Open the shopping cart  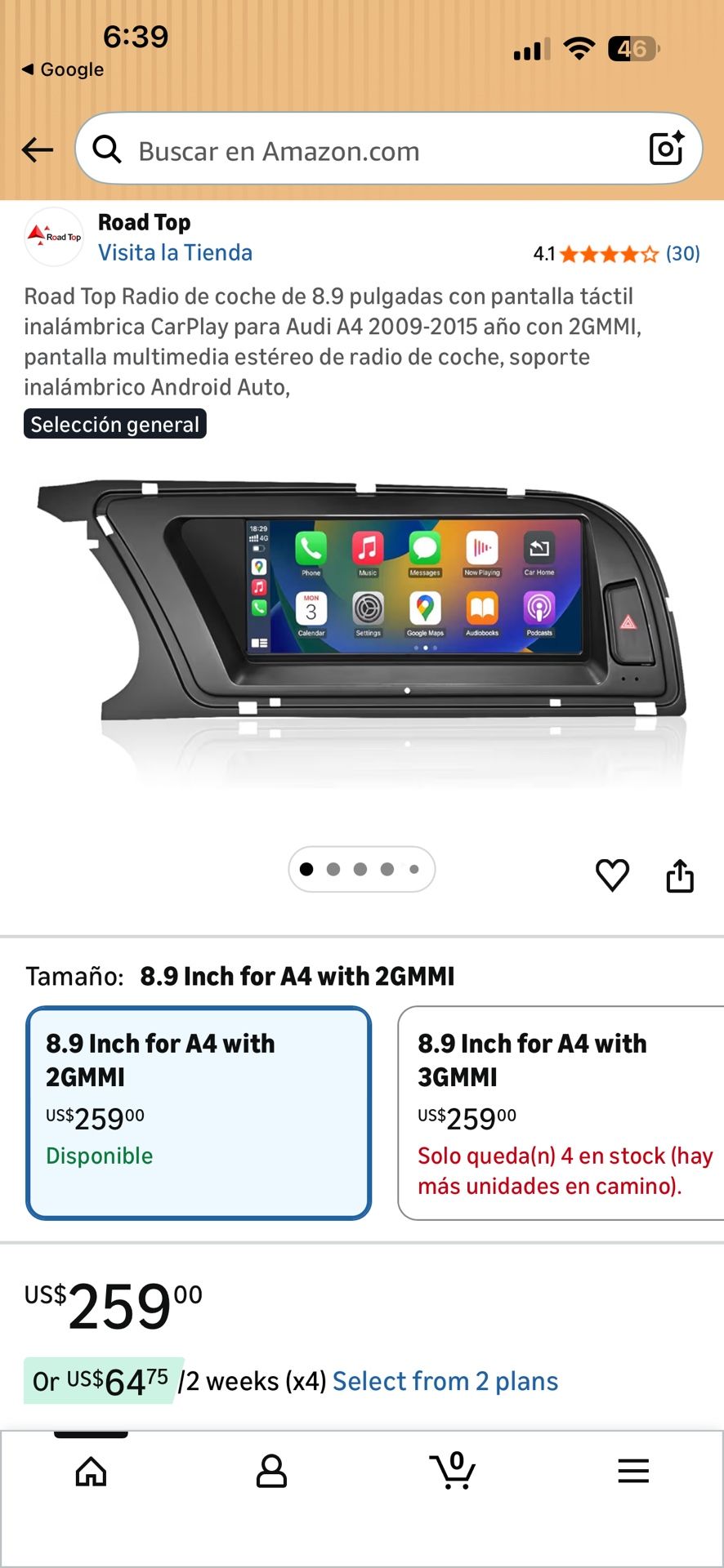(x=453, y=1470)
